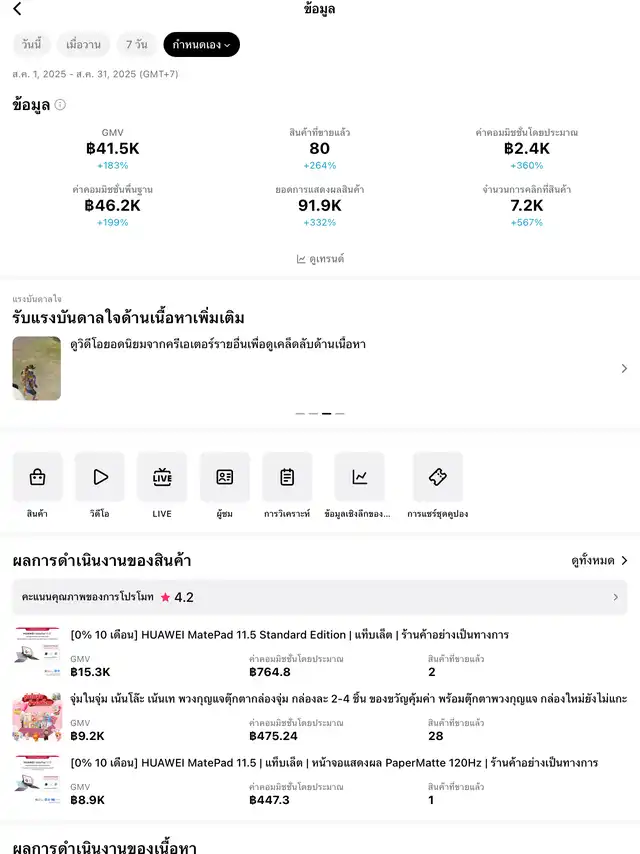Open the การวิเคราะห์ analytics shortcut
The width and height of the screenshot is (640, 854).
pyautogui.click(x=287, y=478)
